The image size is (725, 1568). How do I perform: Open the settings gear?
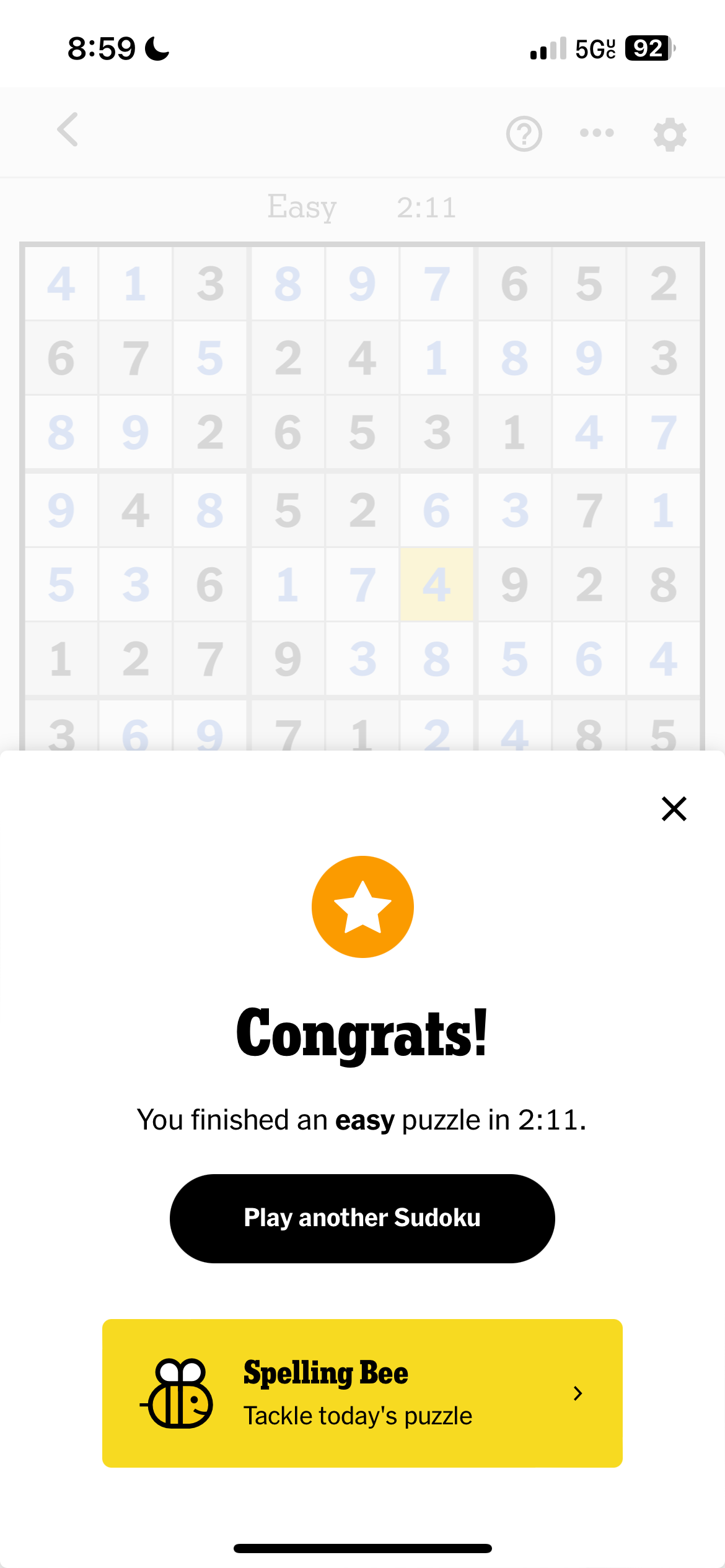[670, 134]
